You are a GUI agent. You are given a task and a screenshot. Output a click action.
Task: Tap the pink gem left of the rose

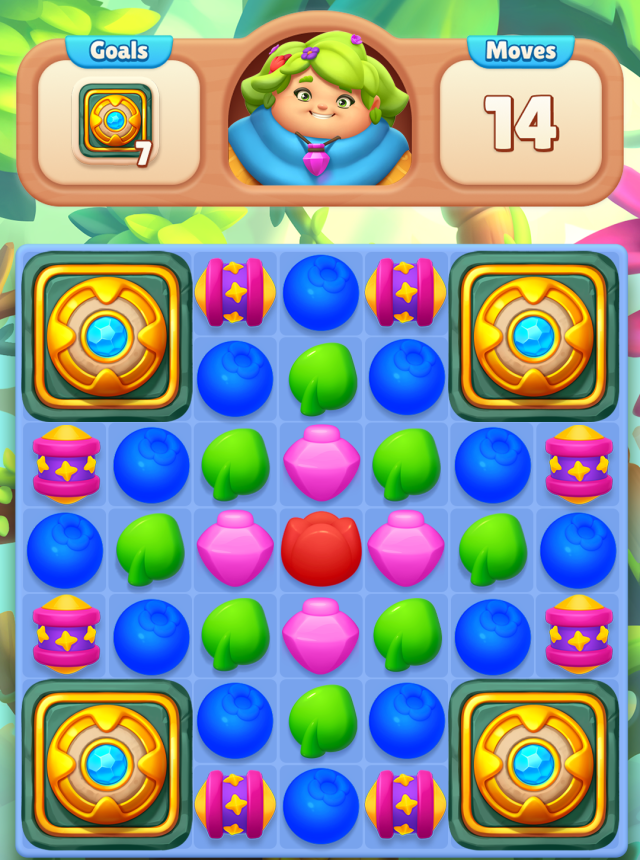(x=234, y=549)
